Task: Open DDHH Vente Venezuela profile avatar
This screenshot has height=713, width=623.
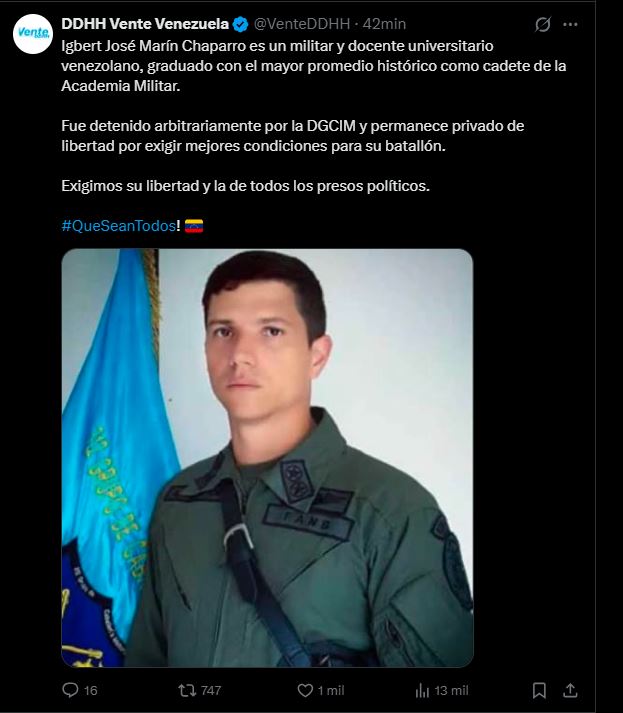Action: pos(32,34)
